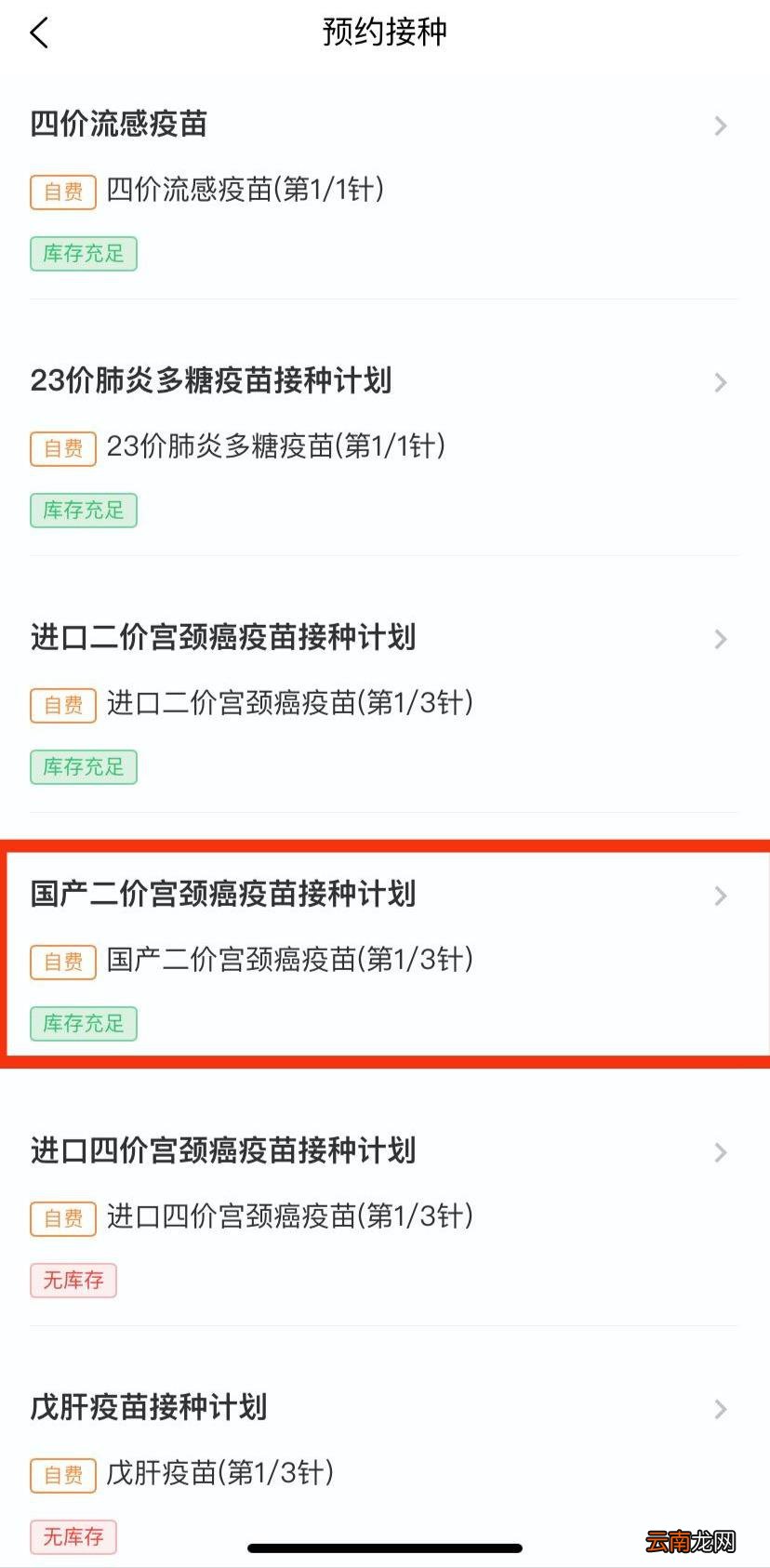This screenshot has height=1568, width=770.
Task: Open 进口四价宫颈癌疫苗接种计划
Action: (x=223, y=1153)
